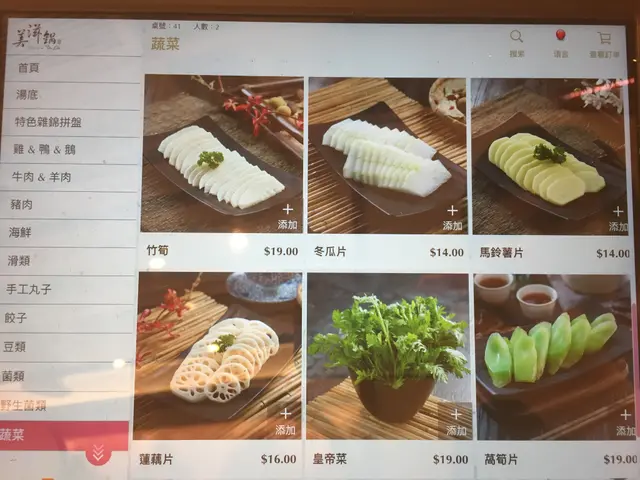
Task: Add 竹筍 to the order
Action: point(286,216)
